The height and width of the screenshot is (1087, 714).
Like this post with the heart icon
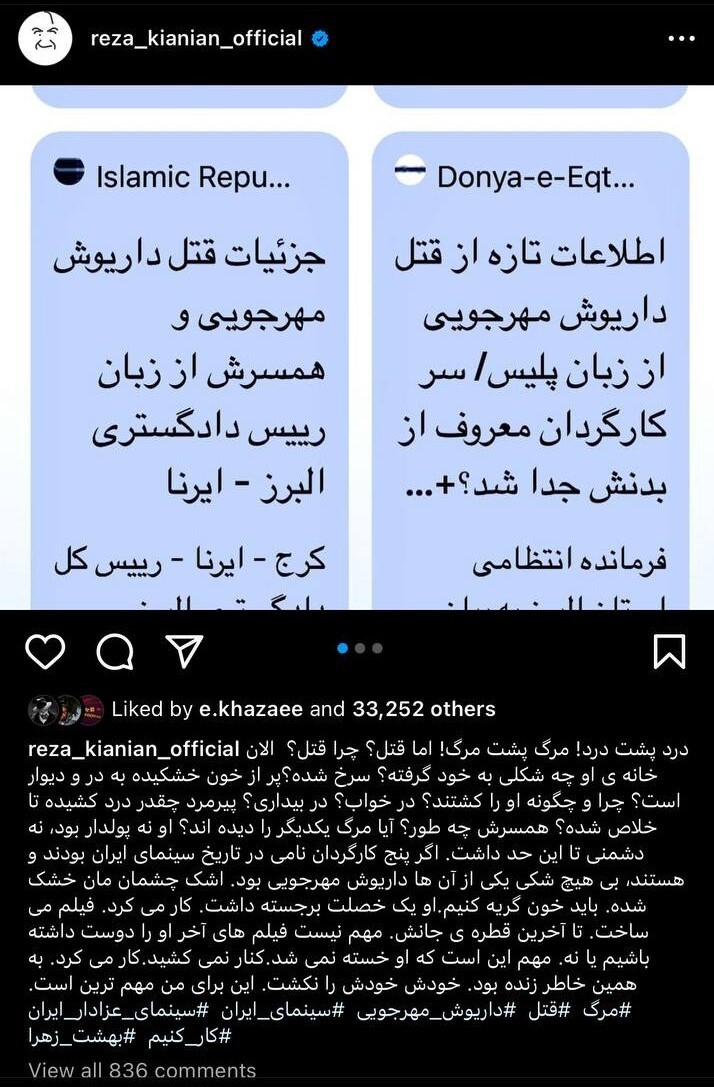click(45, 652)
